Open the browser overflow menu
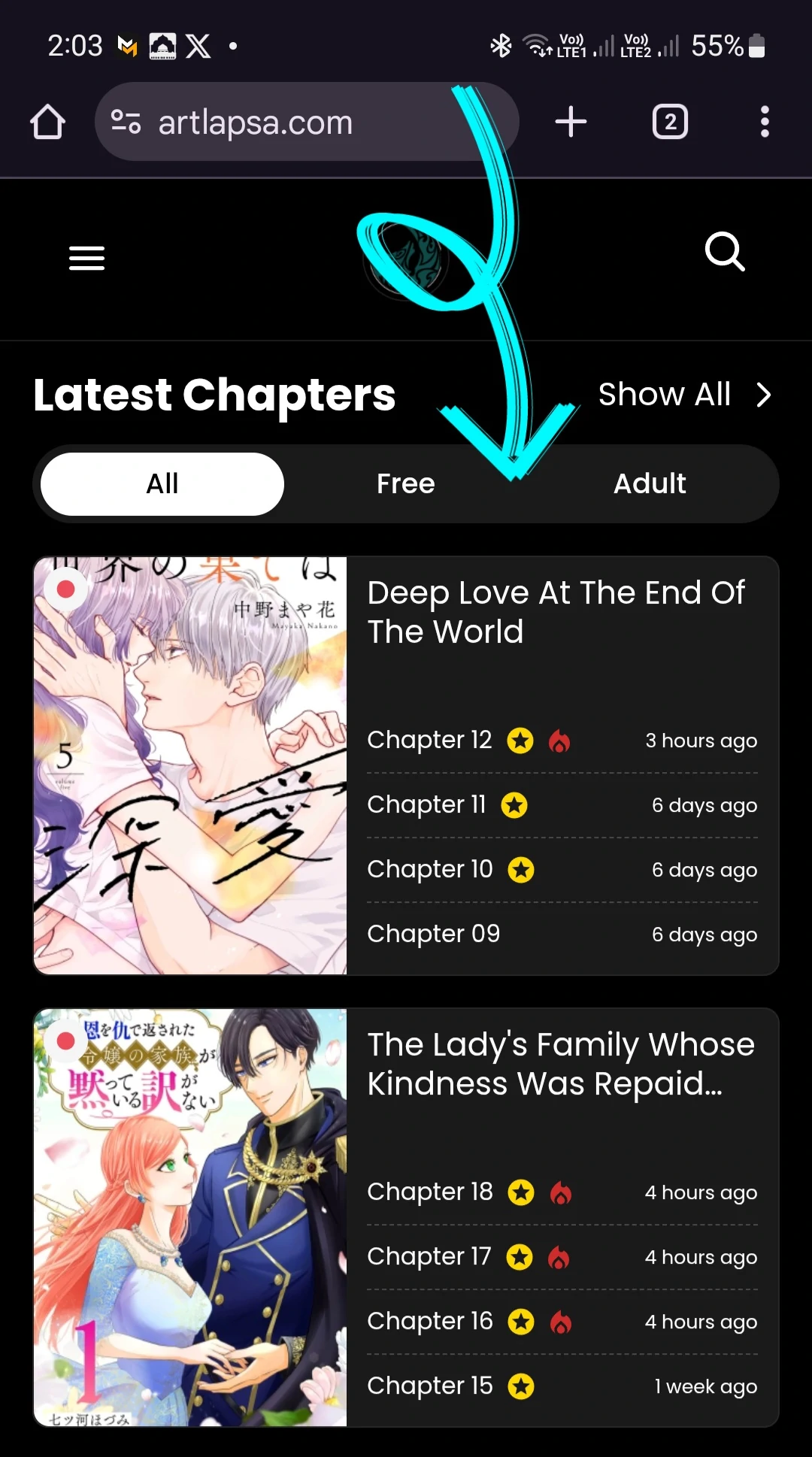Viewport: 812px width, 1457px height. click(x=765, y=122)
